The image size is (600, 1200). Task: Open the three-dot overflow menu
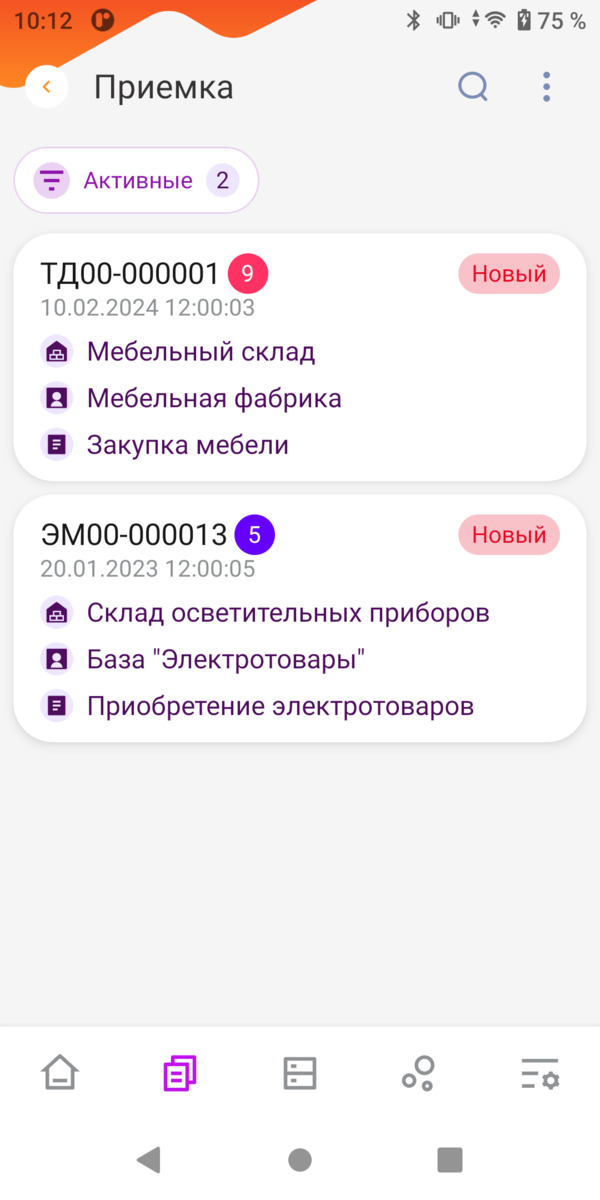point(546,87)
